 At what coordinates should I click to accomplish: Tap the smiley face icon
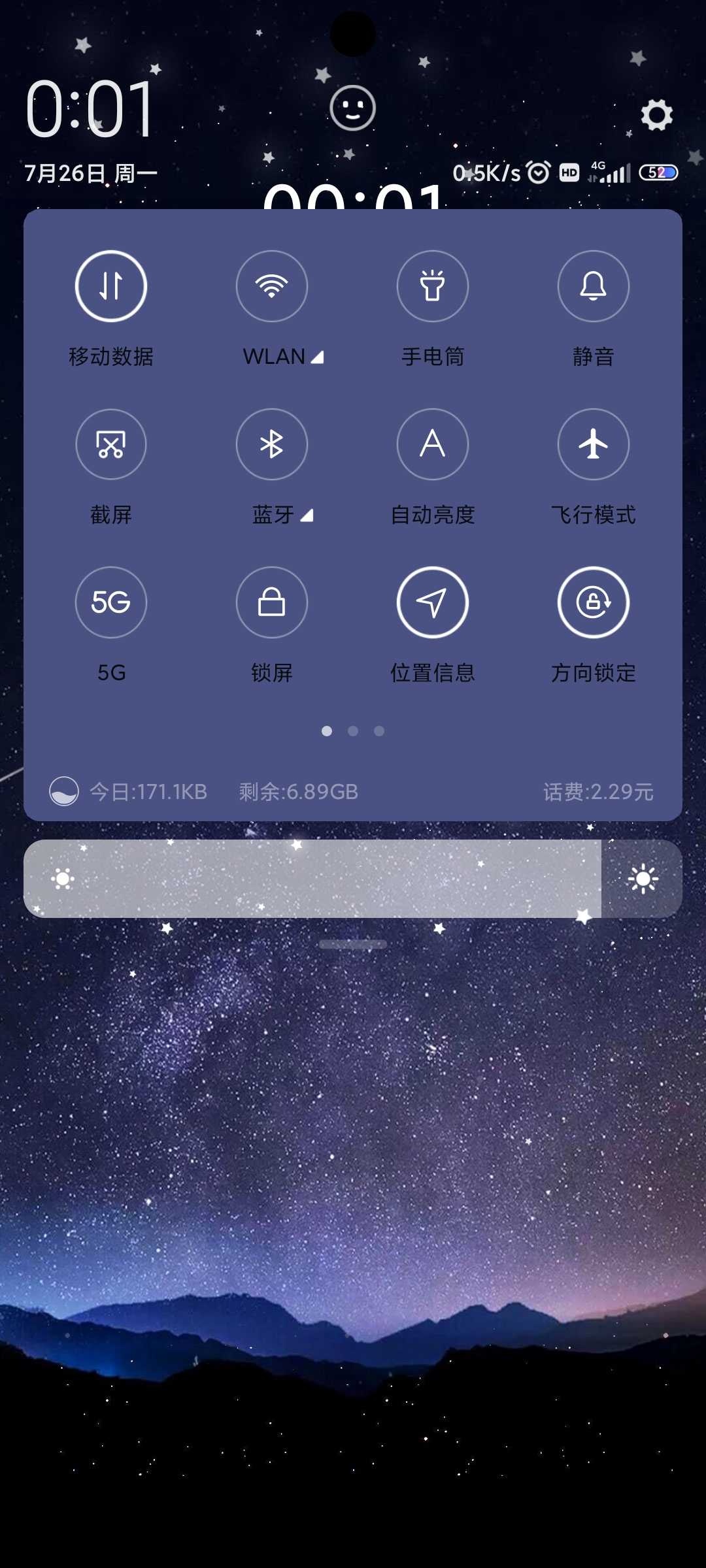tap(353, 108)
